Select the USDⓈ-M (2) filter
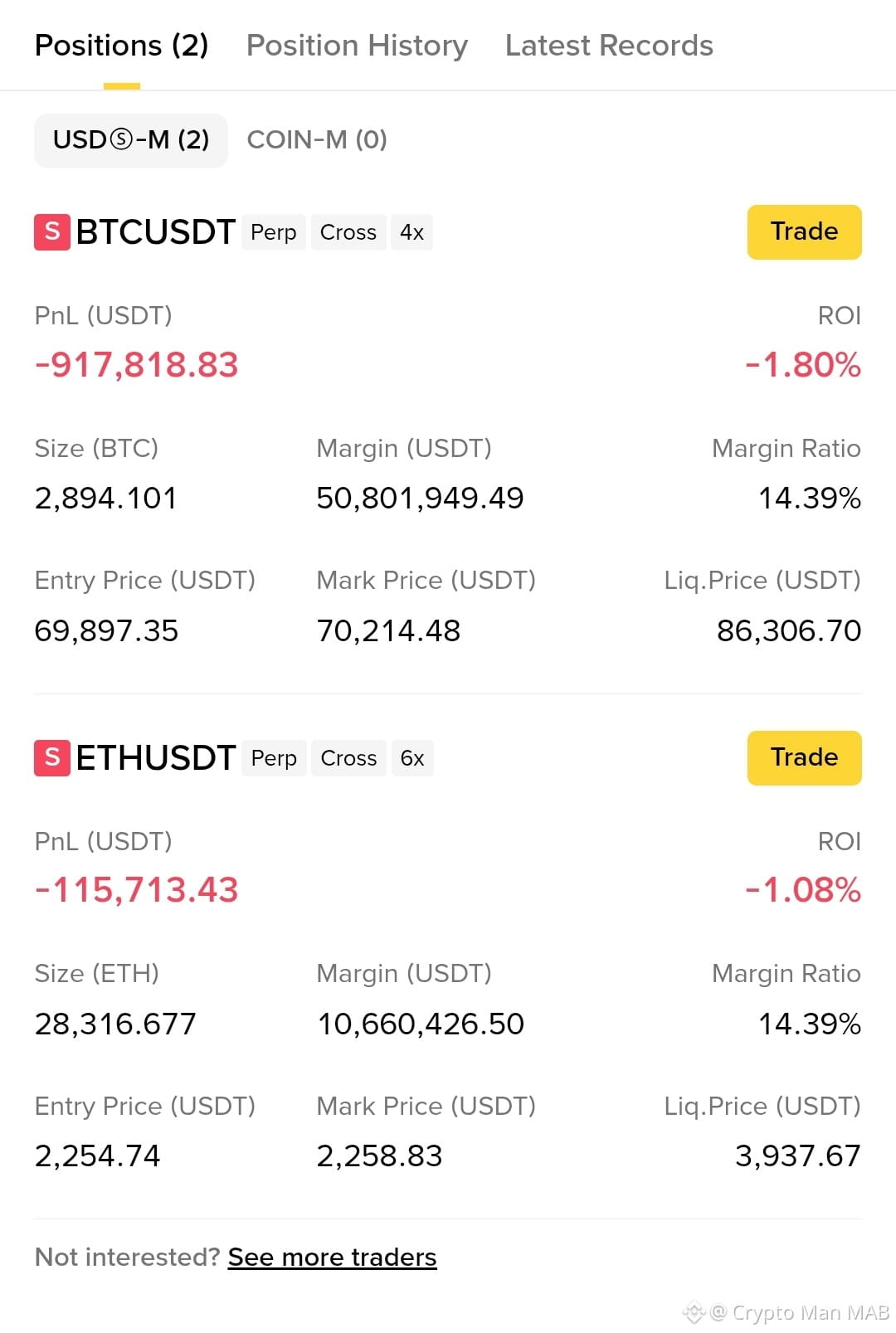896x1333 pixels. click(x=131, y=140)
